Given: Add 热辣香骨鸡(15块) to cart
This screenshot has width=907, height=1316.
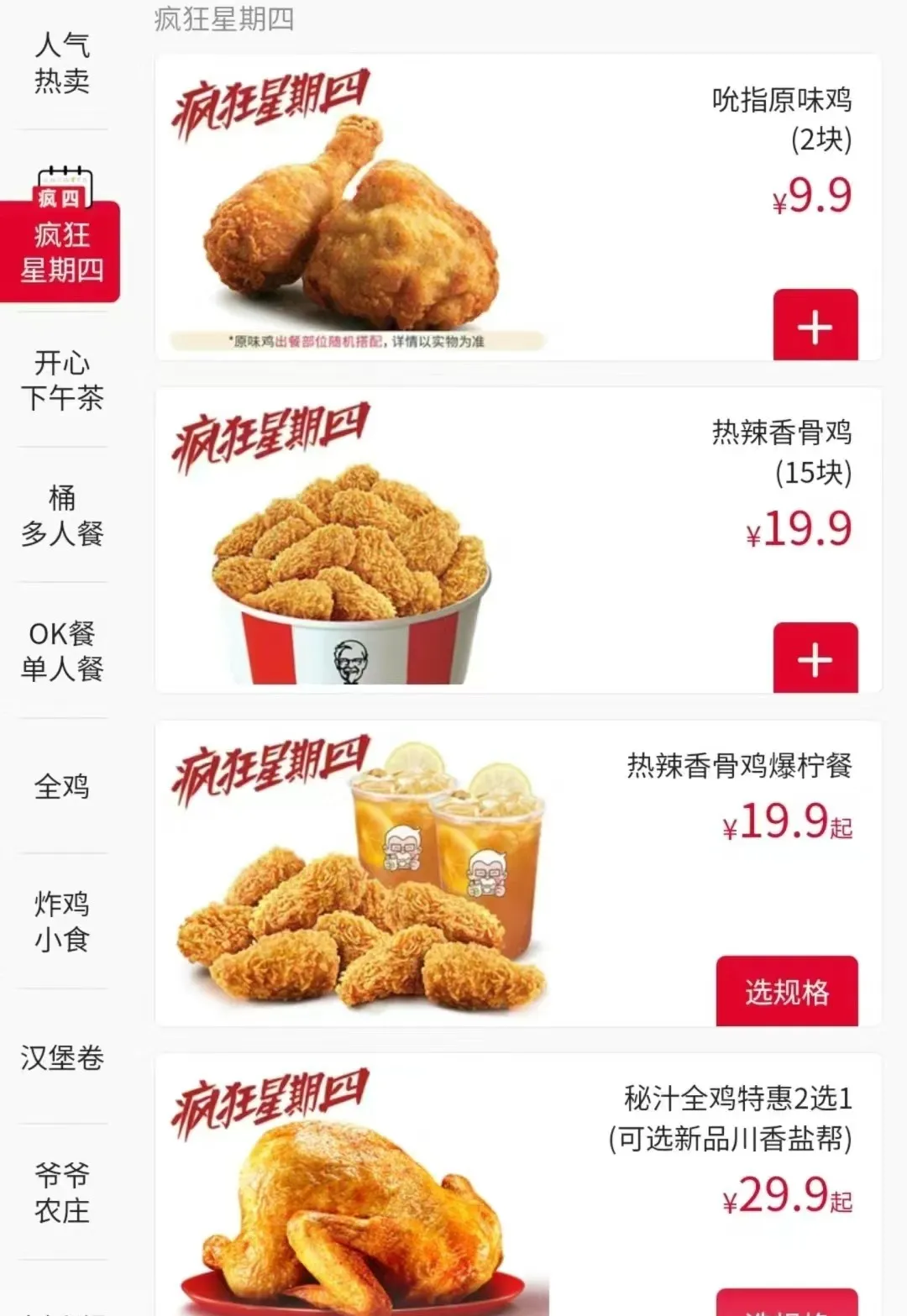Looking at the screenshot, I should (x=815, y=659).
